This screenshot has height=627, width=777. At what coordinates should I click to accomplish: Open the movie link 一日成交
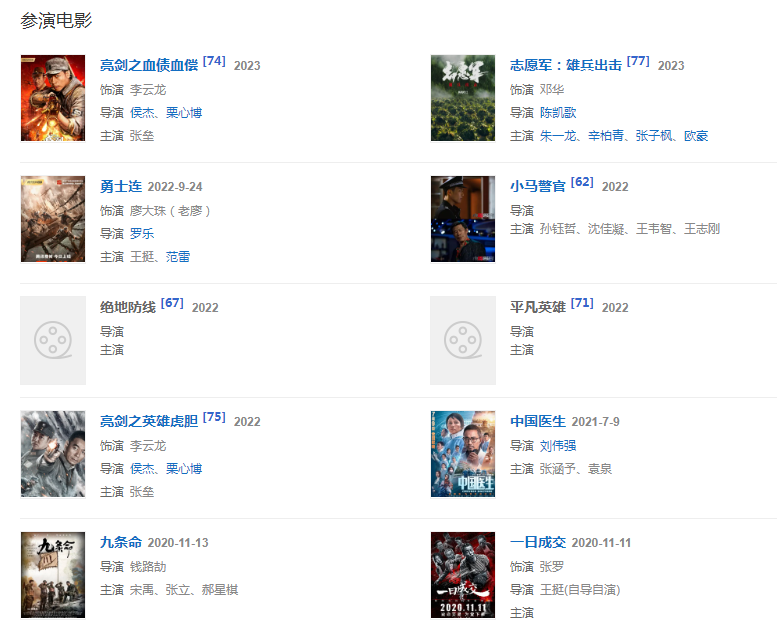(x=537, y=542)
